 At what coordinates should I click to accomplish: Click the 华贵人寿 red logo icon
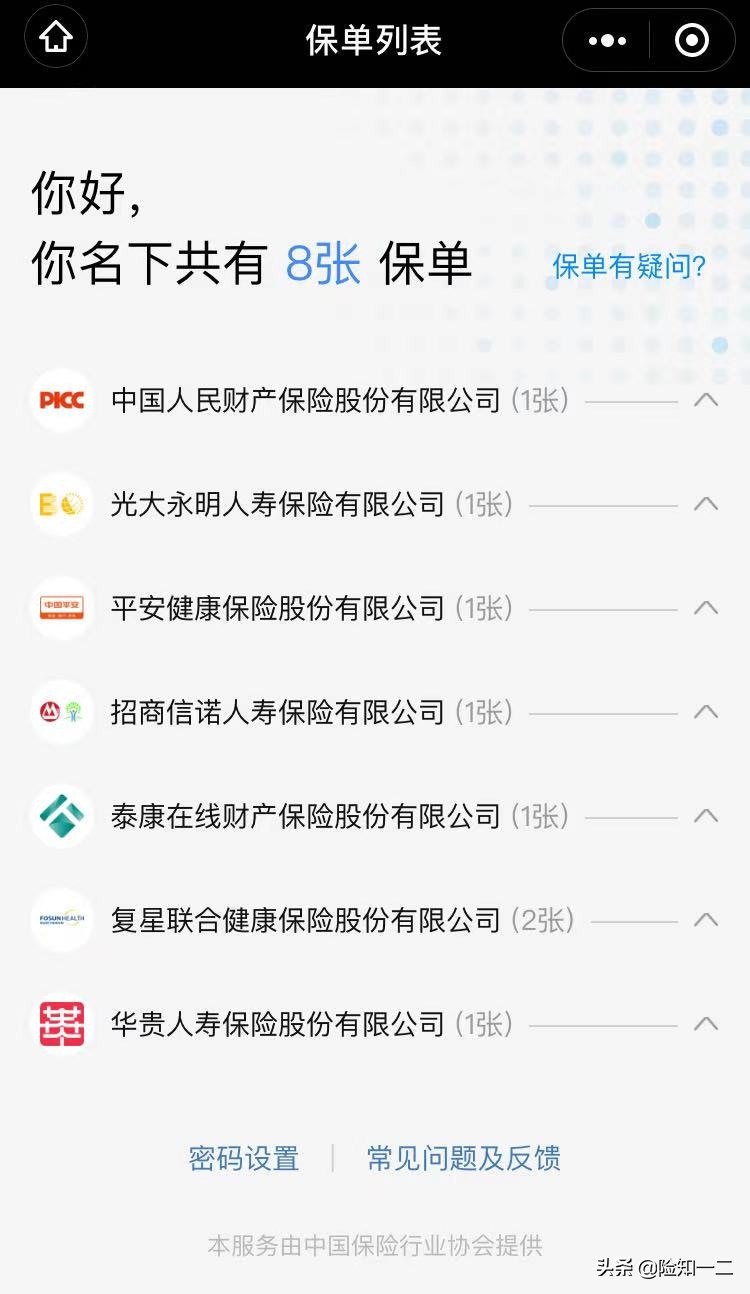(x=61, y=1024)
